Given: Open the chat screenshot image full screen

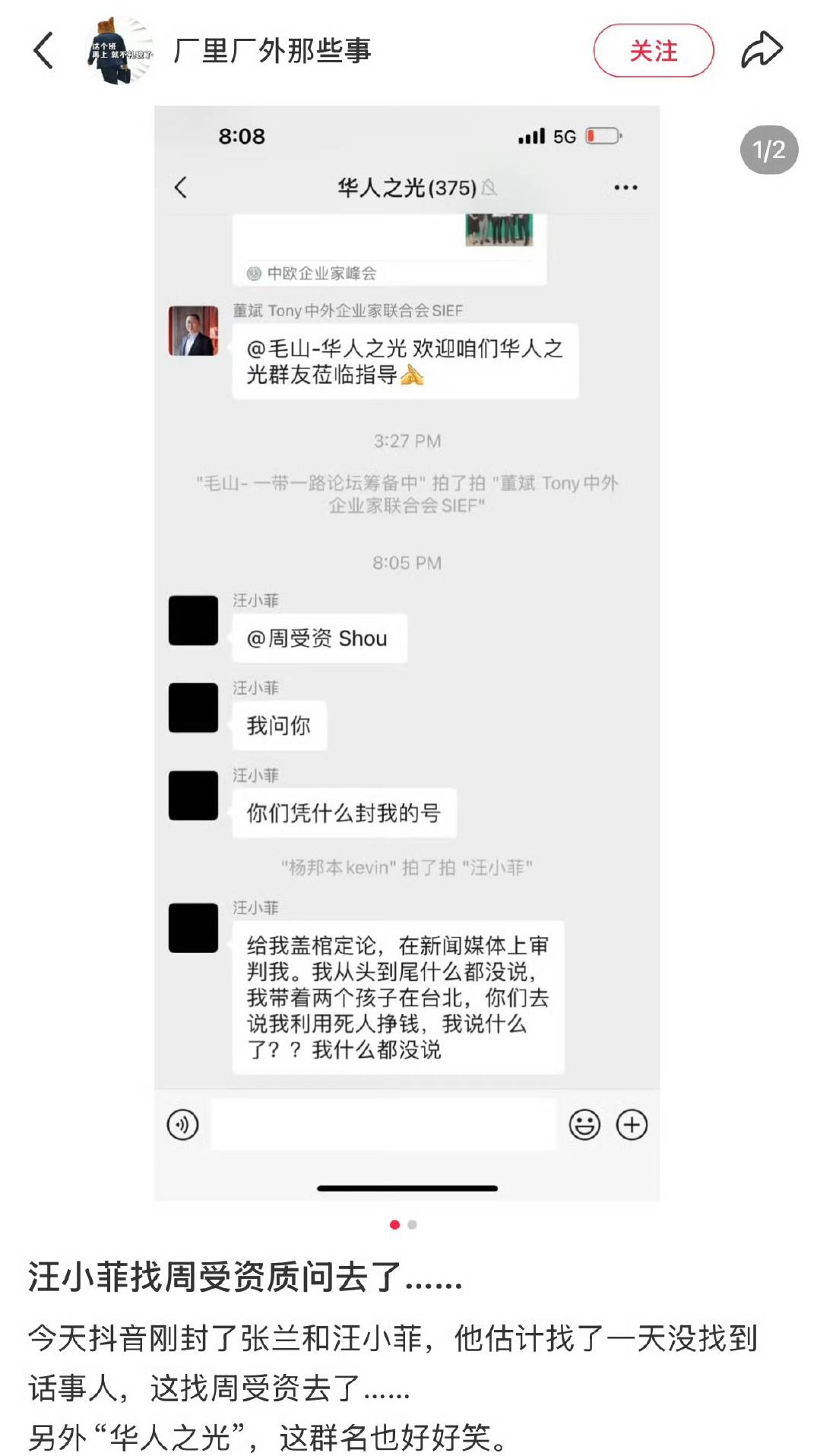Looking at the screenshot, I should tap(407, 654).
